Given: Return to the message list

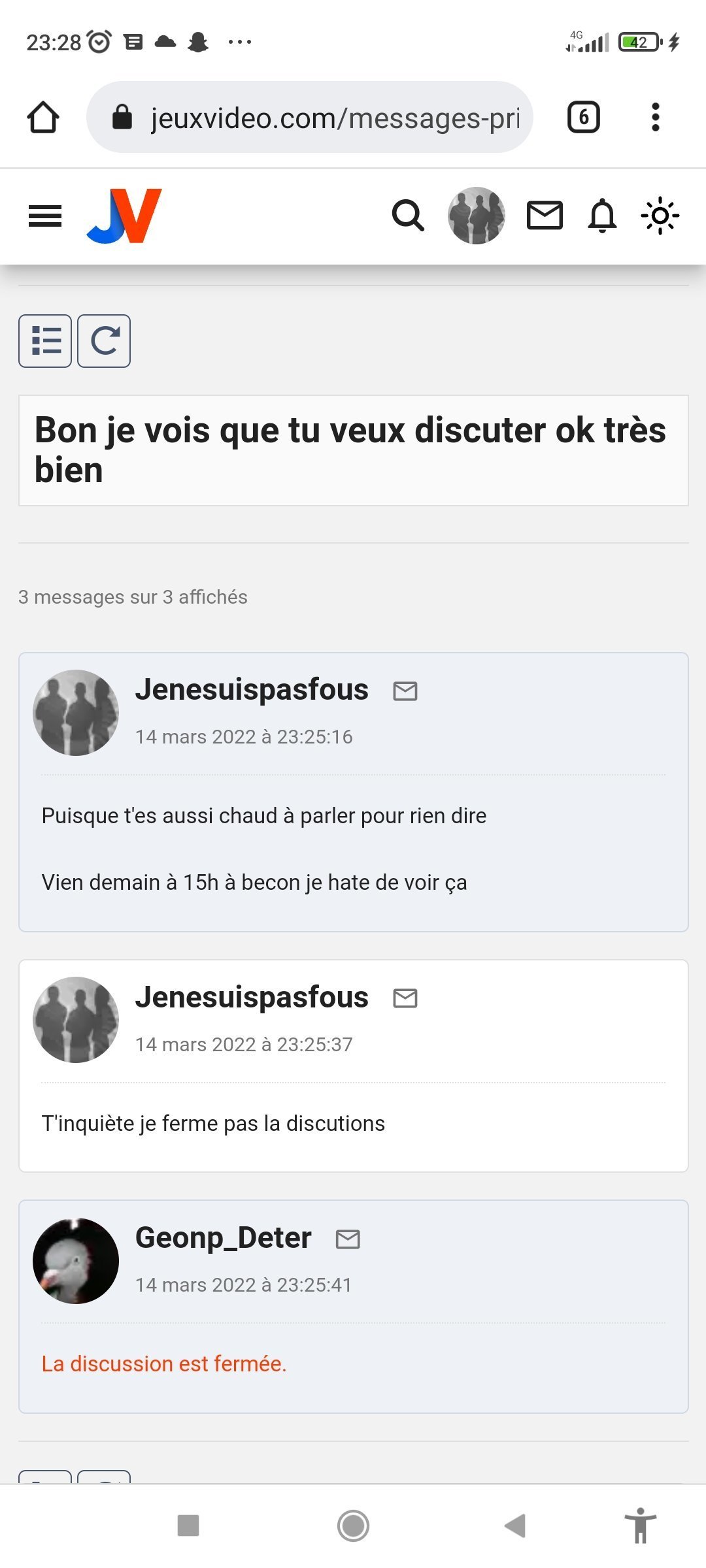Looking at the screenshot, I should 45,341.
